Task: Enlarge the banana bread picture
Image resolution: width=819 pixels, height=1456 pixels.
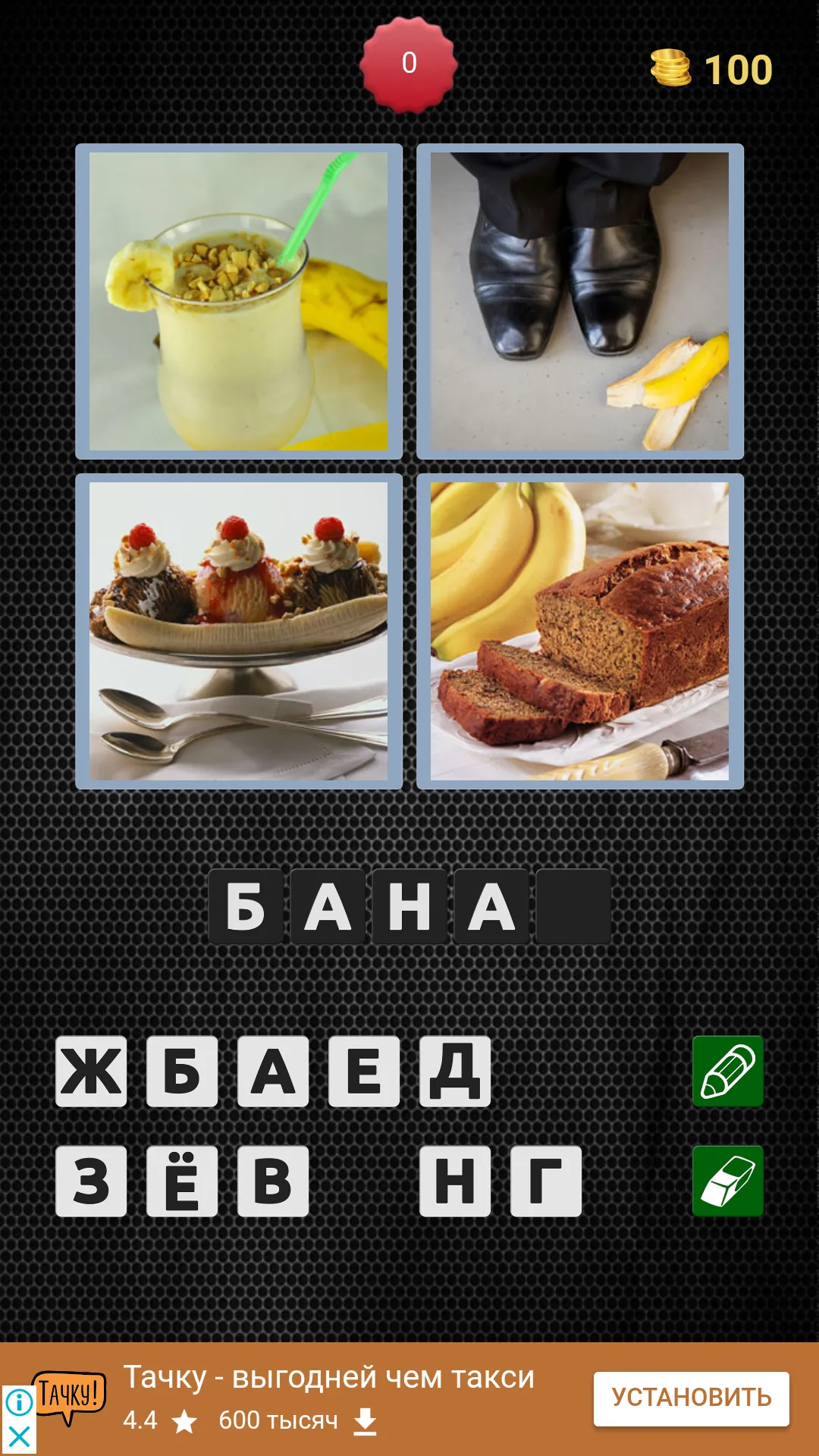Action: [x=580, y=631]
